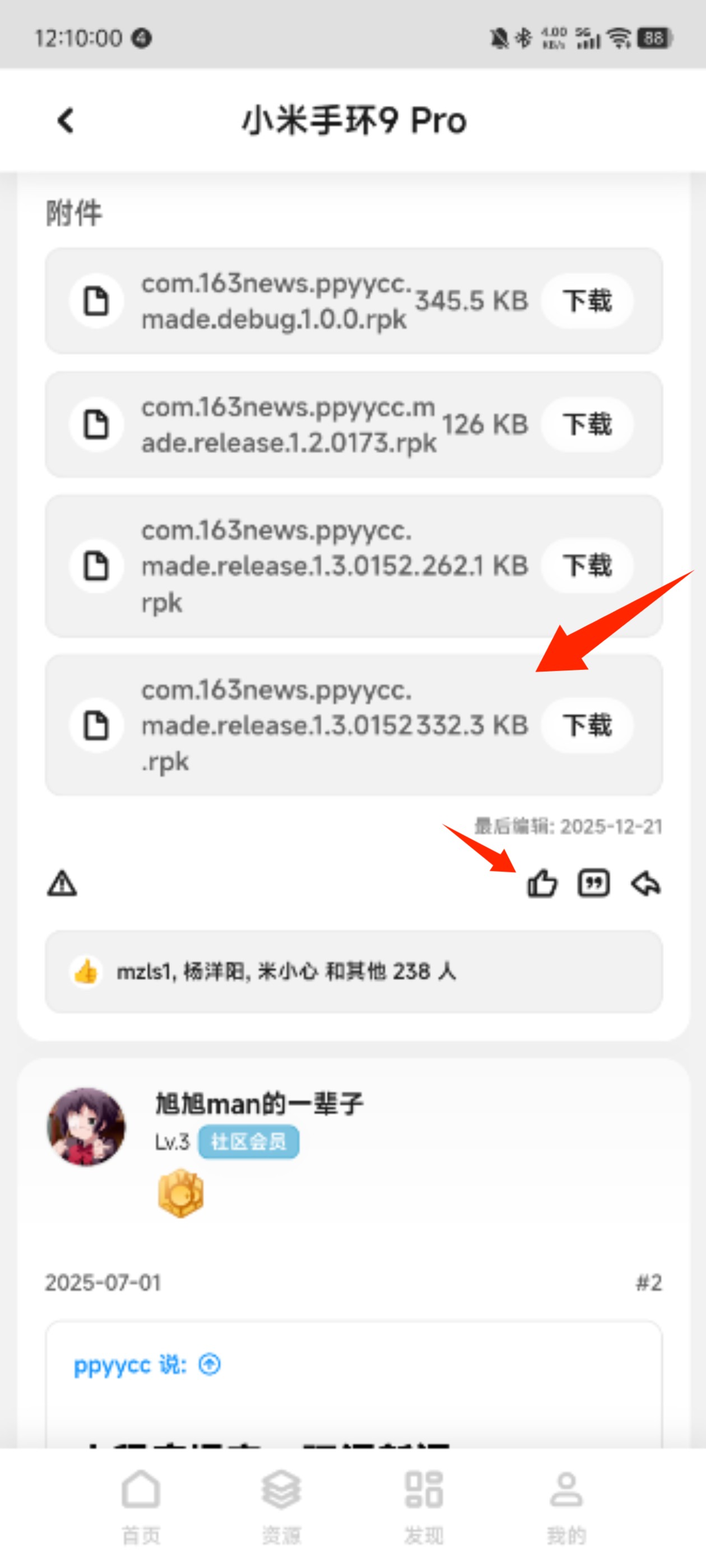Quote this post

(593, 884)
